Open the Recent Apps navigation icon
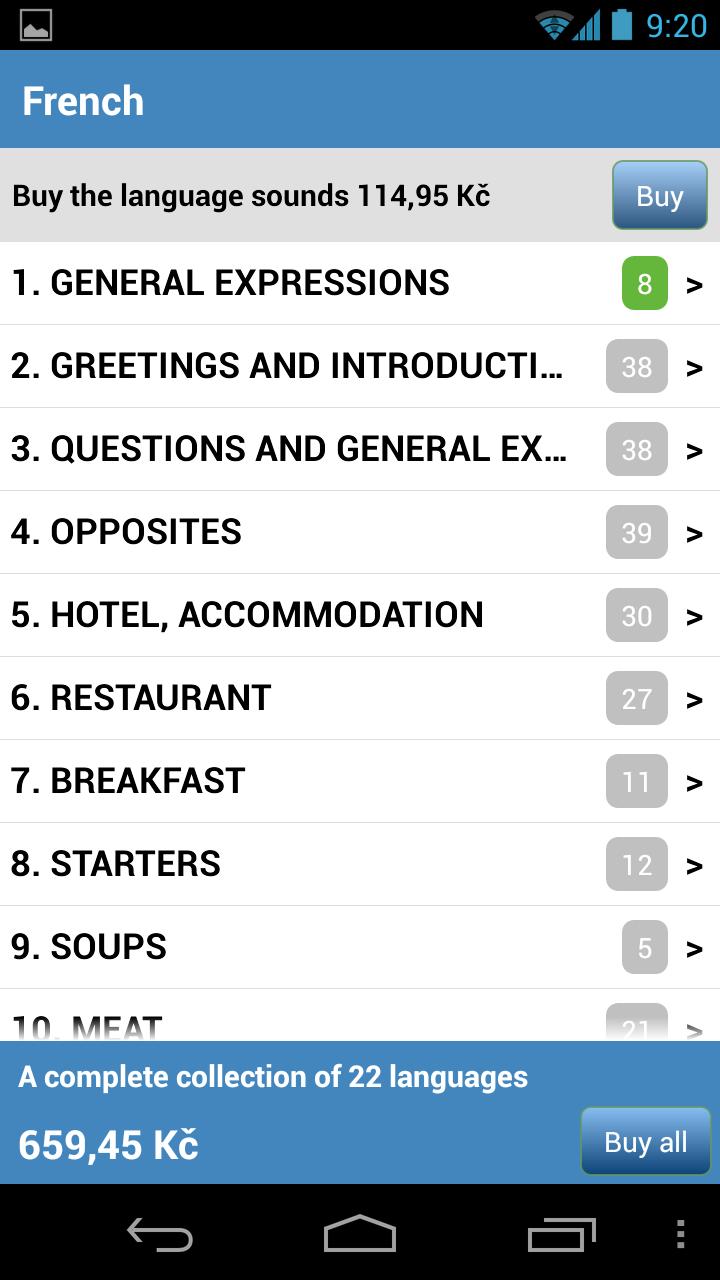 (x=560, y=1236)
